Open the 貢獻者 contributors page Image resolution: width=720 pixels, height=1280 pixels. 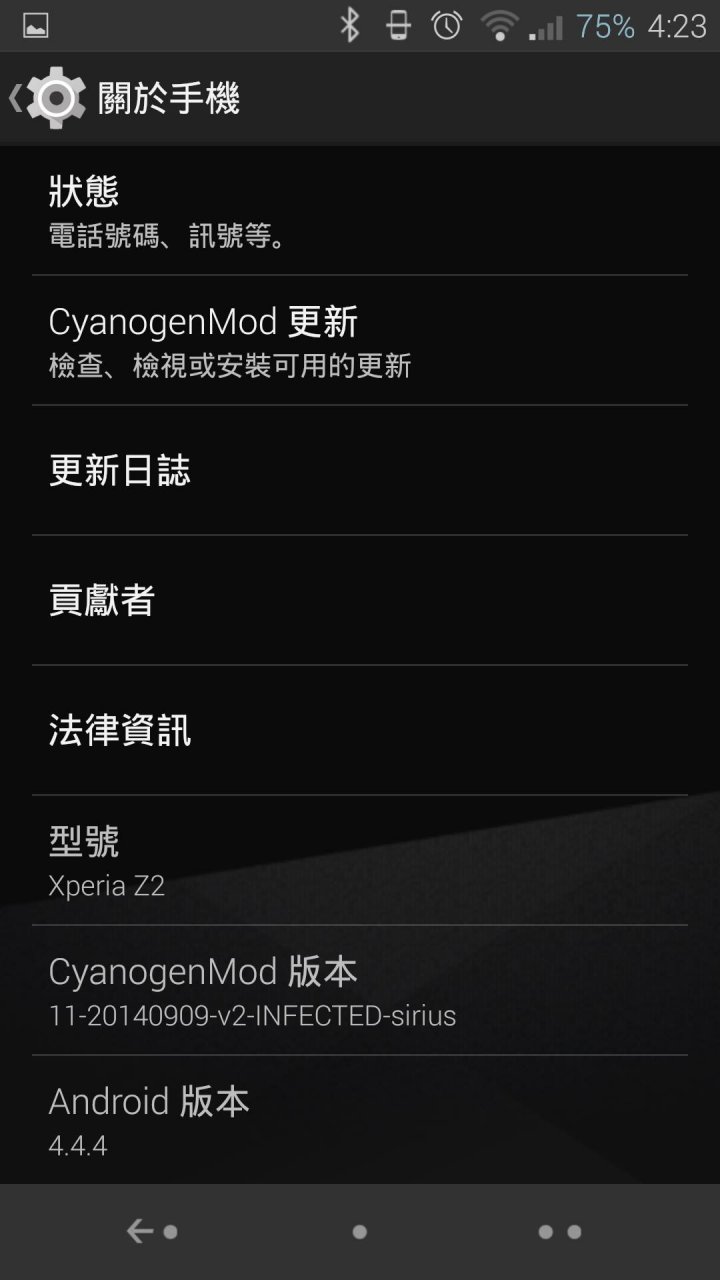[x=360, y=601]
